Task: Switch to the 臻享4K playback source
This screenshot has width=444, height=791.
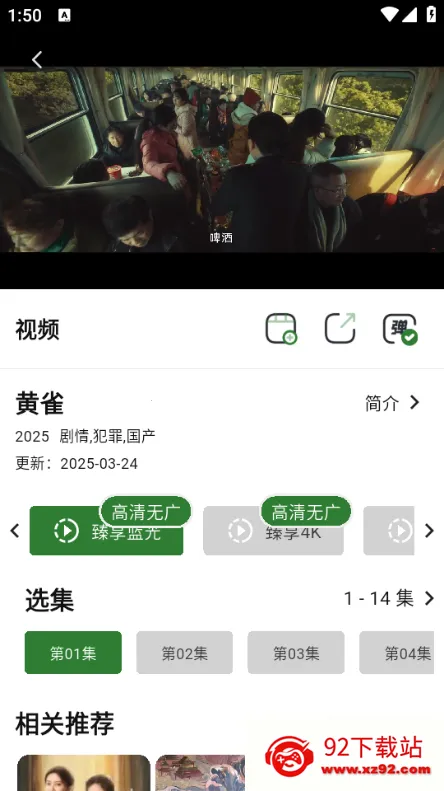Action: [x=273, y=531]
